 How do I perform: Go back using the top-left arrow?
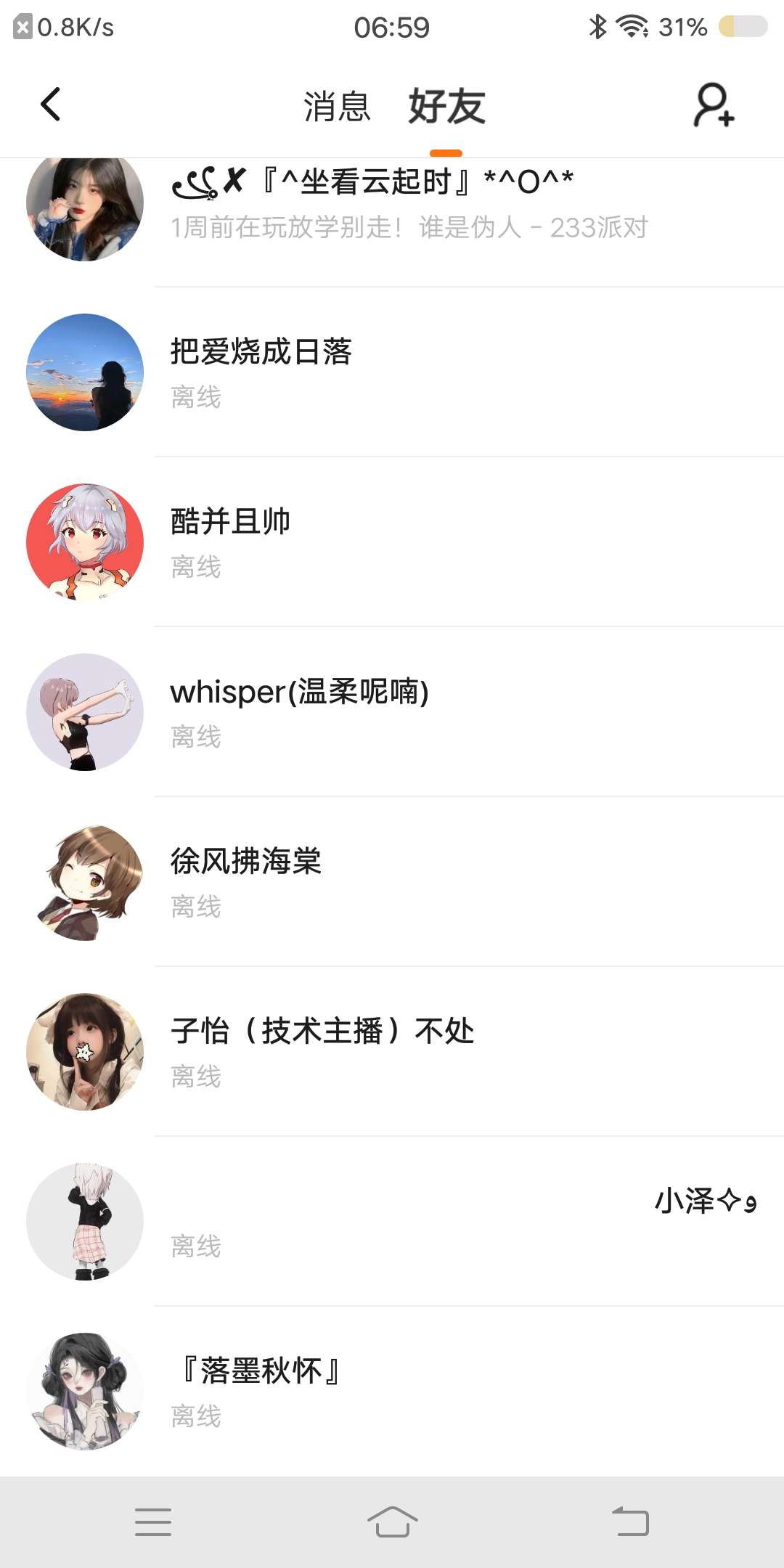click(x=50, y=105)
